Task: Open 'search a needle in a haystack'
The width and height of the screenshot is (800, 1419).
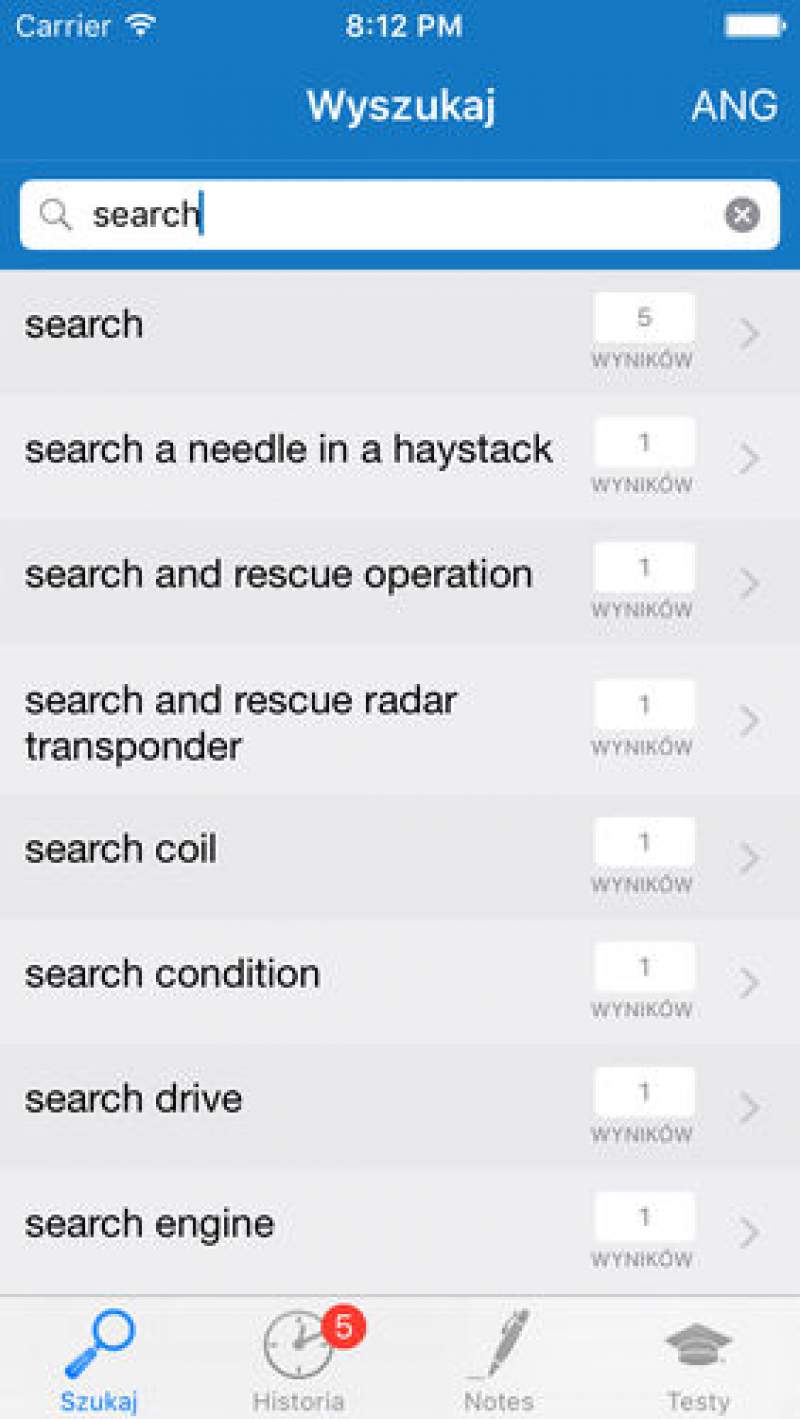Action: pos(400,457)
